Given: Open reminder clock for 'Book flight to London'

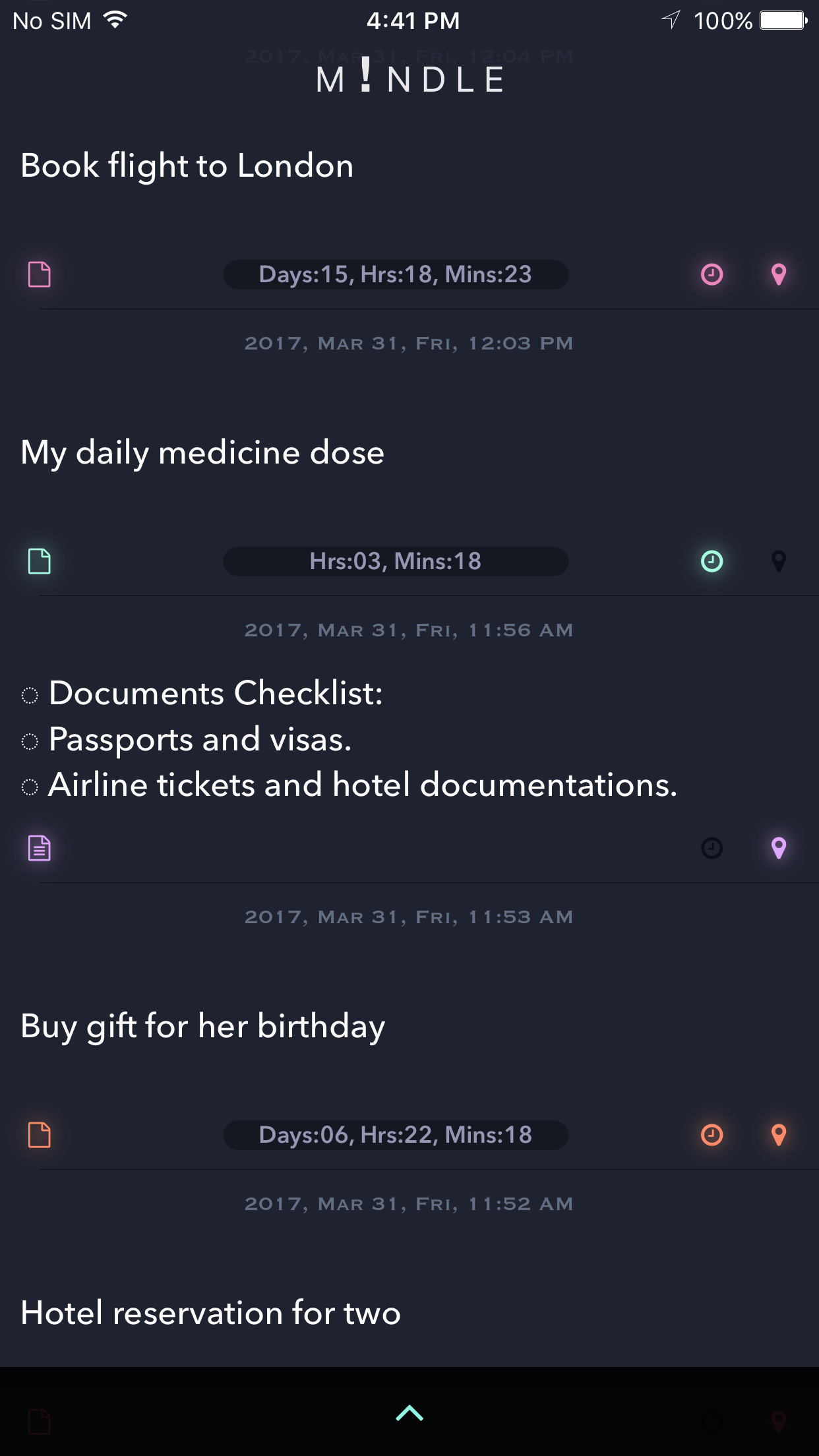Looking at the screenshot, I should pos(712,274).
